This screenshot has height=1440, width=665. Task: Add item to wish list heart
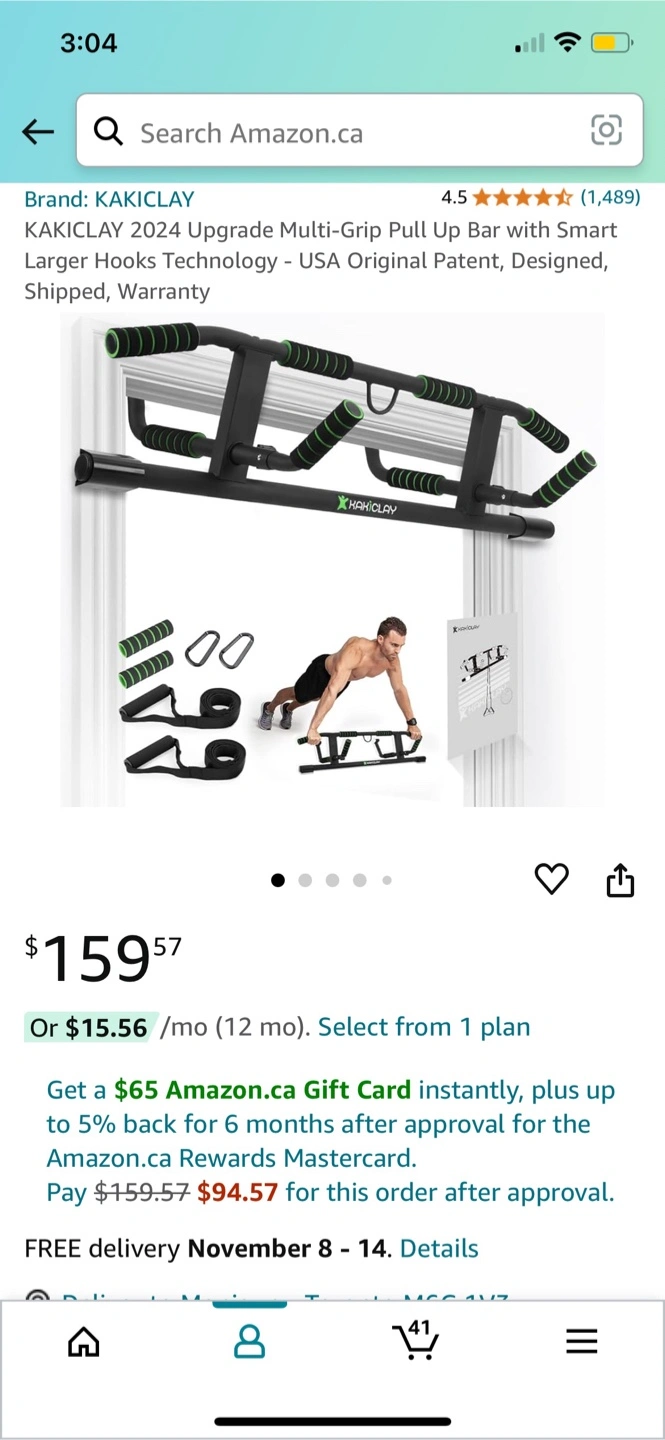[551, 879]
